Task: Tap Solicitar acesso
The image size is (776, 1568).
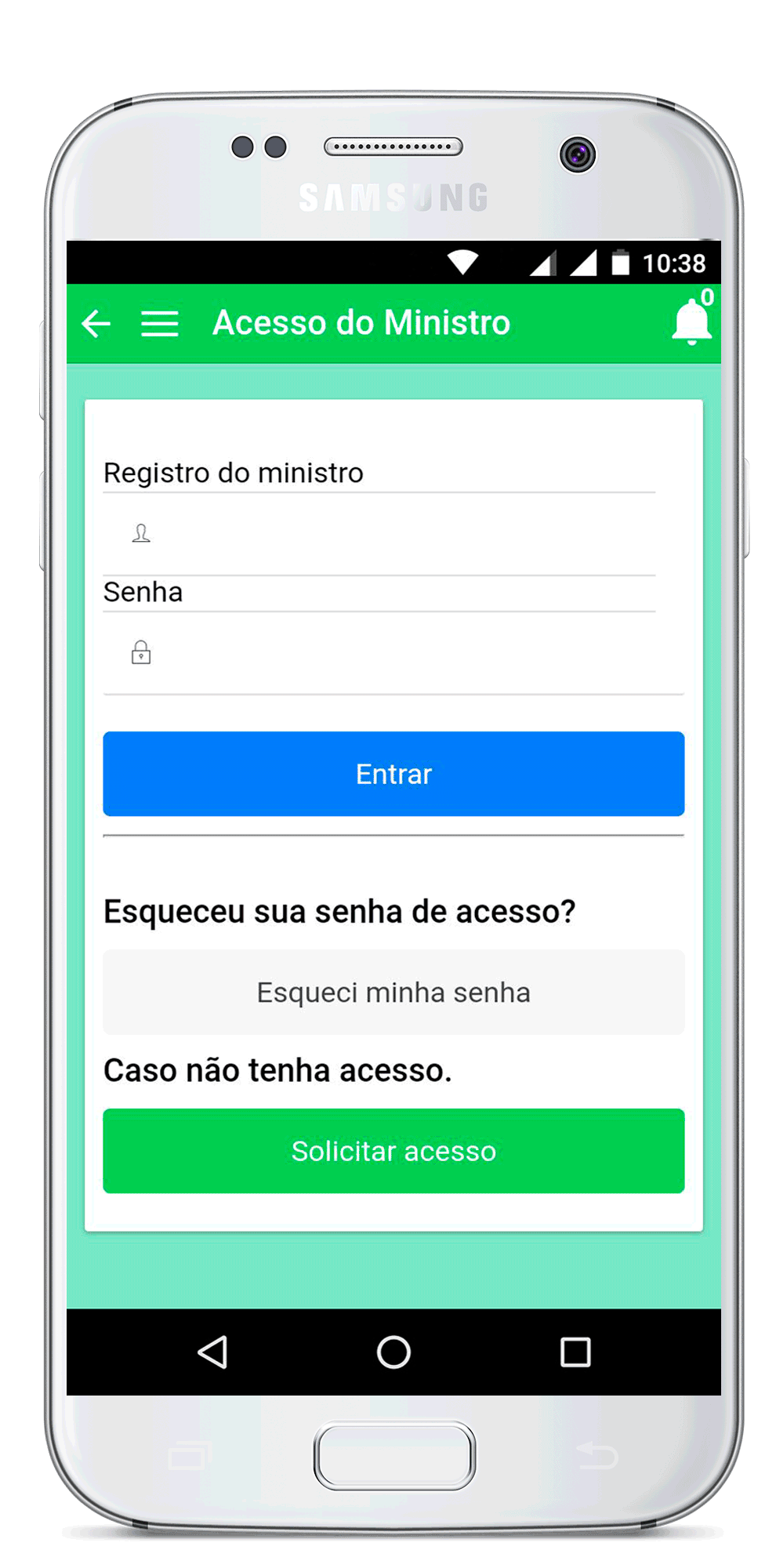Action: point(393,1151)
